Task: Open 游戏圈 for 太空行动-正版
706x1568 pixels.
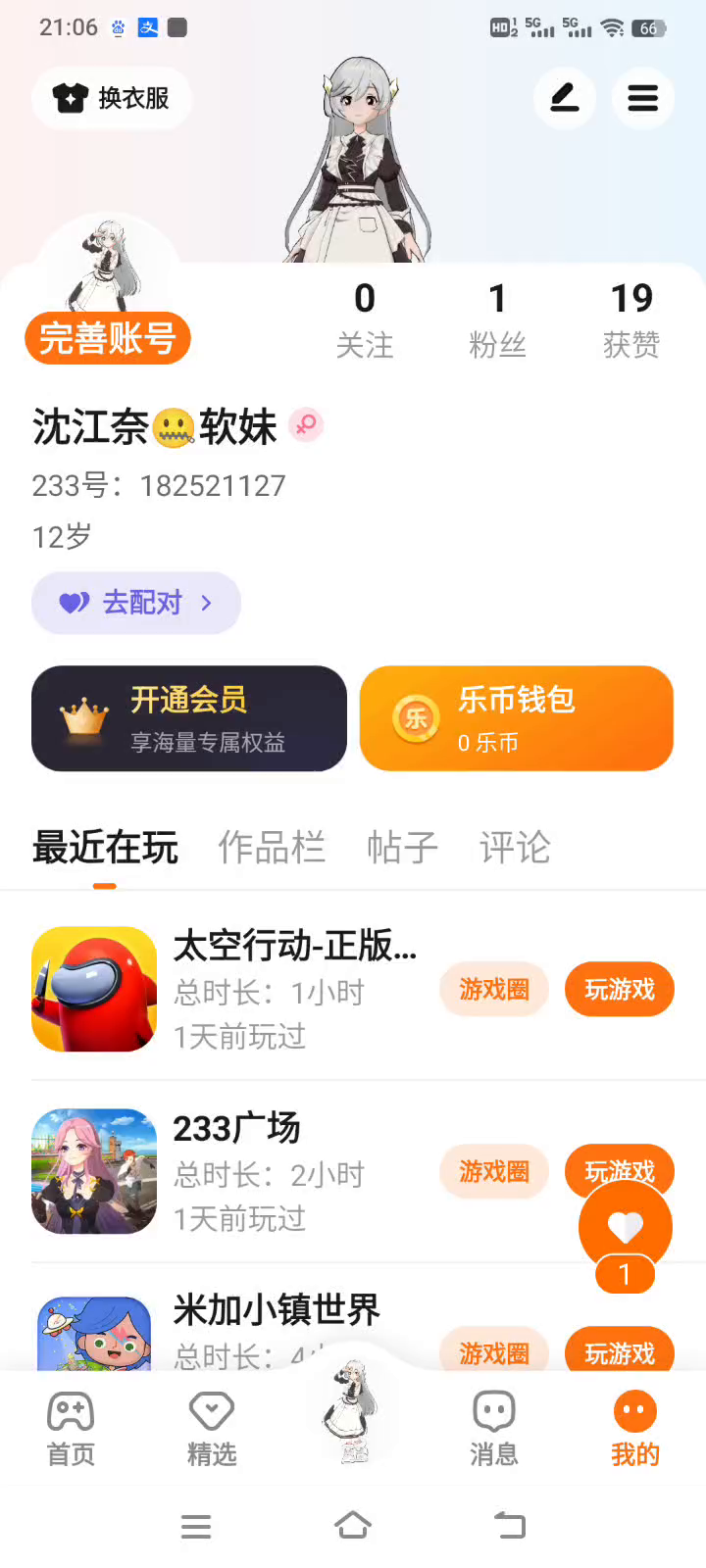Action: [x=494, y=990]
